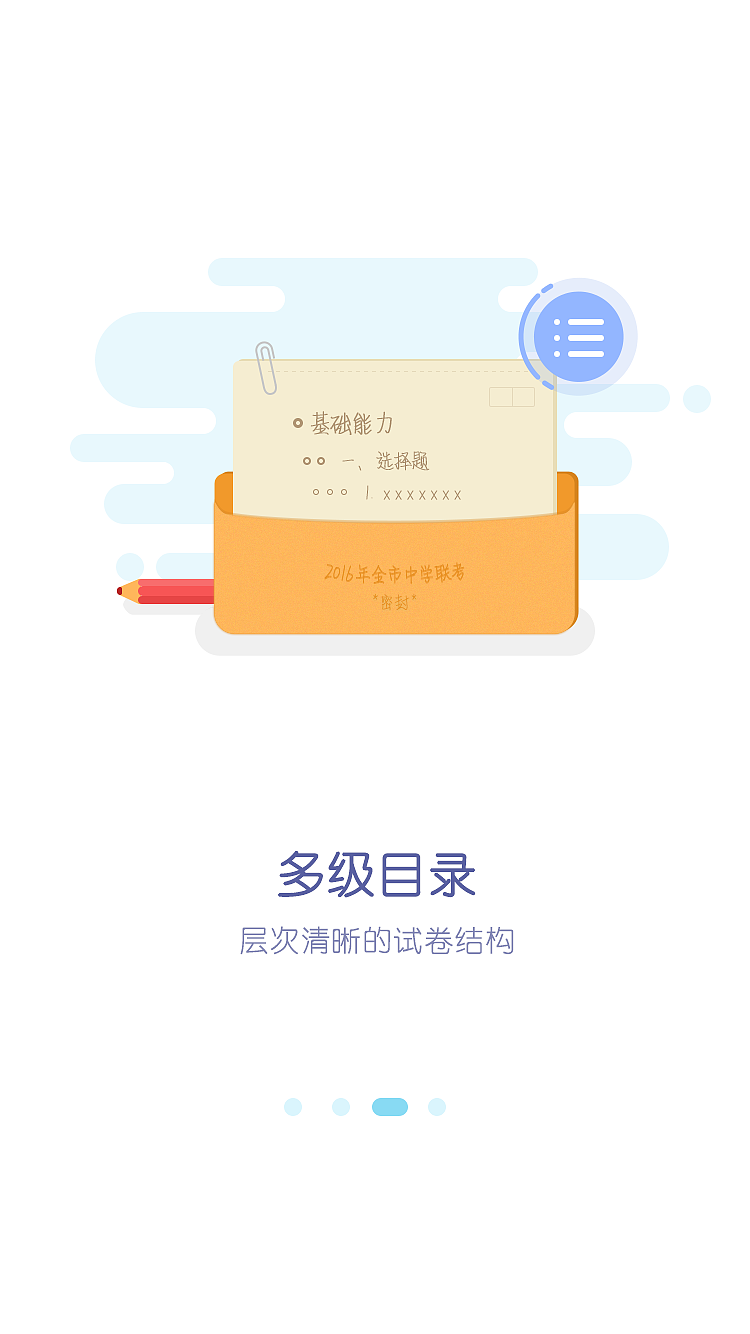Click the 层次清晰的试卷结构 subtitle
Image resolution: width=750 pixels, height=1334 pixels.
pyautogui.click(x=375, y=940)
